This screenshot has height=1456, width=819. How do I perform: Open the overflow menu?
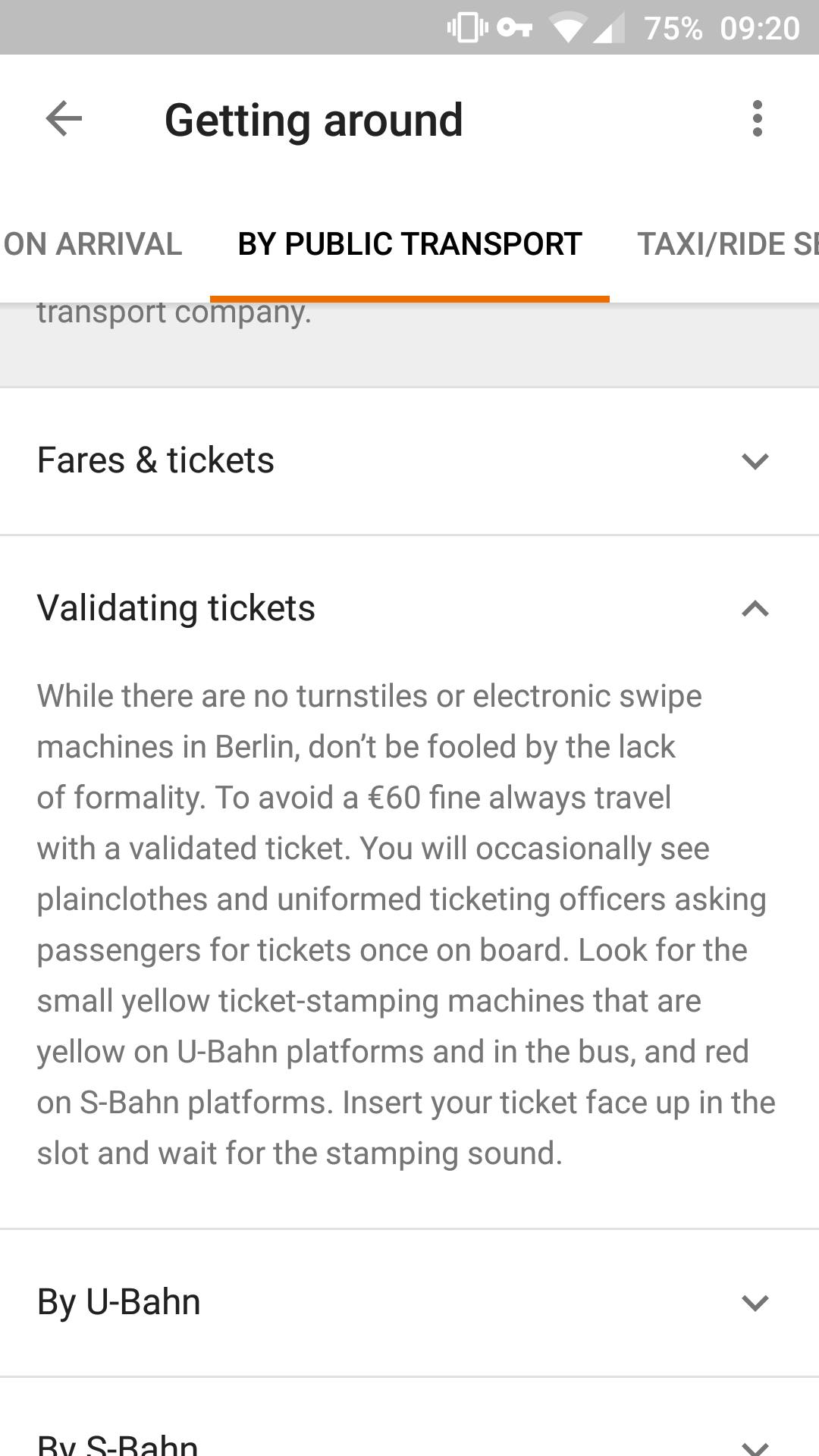757,119
